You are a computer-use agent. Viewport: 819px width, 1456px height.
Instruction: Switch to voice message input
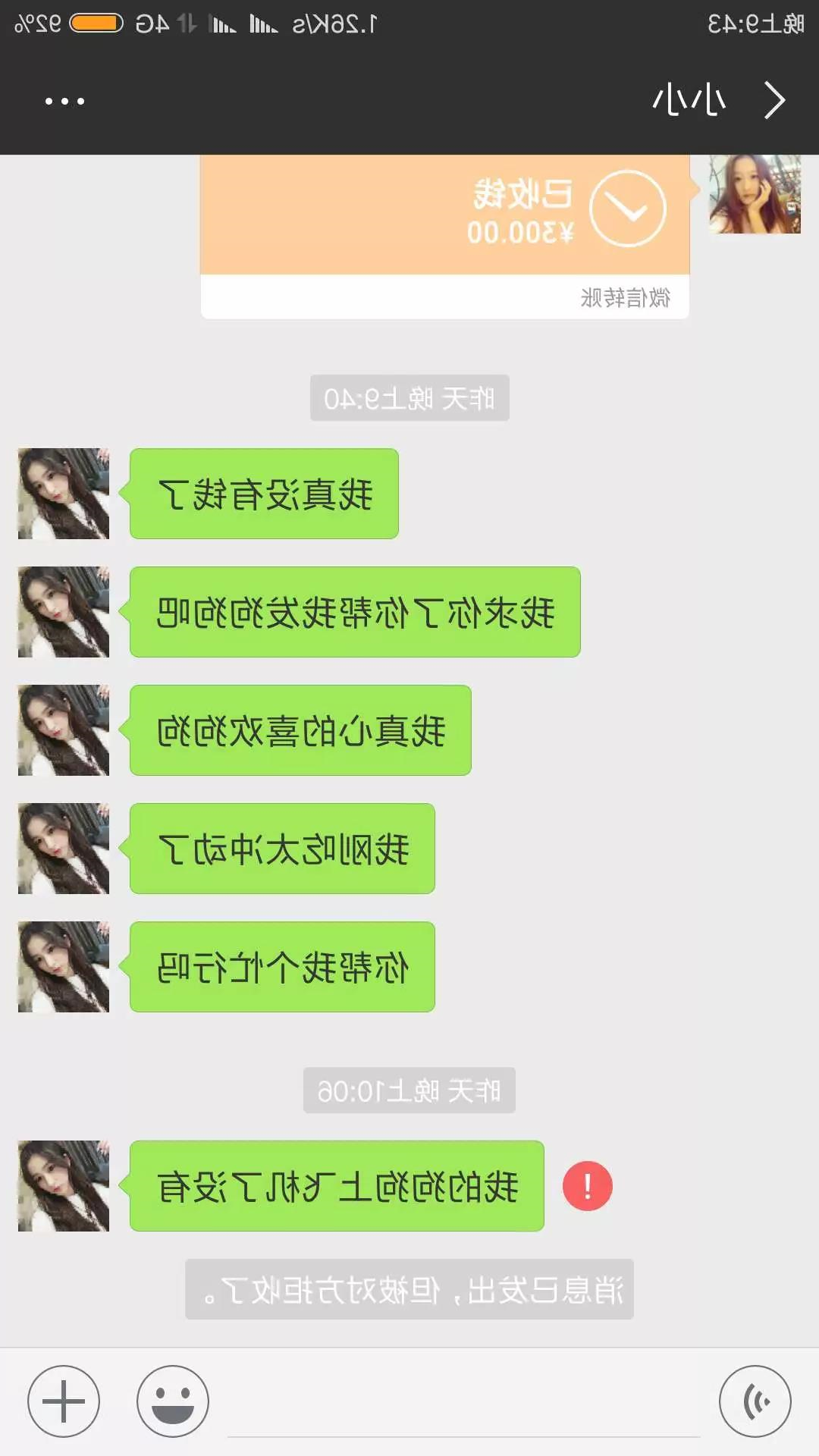point(755,1401)
